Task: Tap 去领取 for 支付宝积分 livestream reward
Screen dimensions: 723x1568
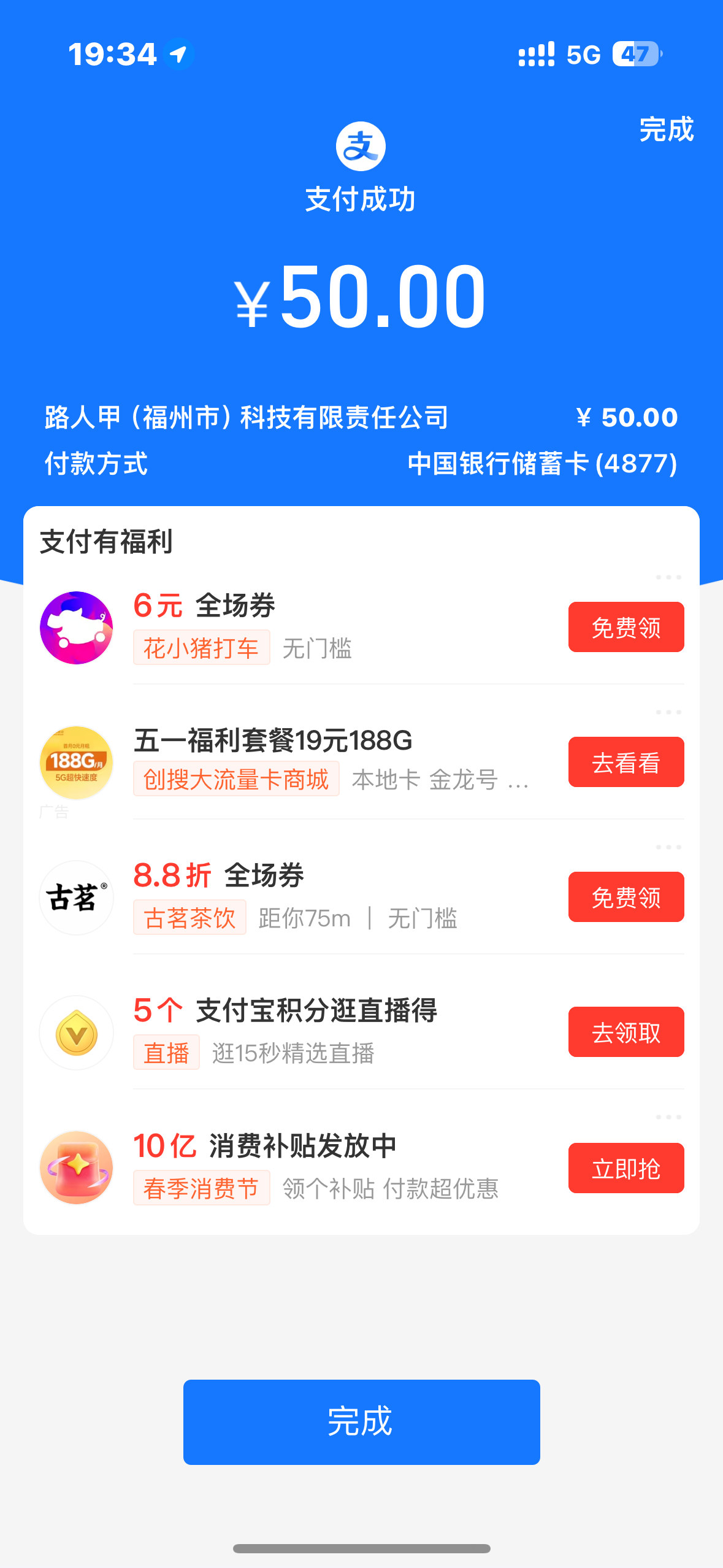Action: tap(625, 1032)
